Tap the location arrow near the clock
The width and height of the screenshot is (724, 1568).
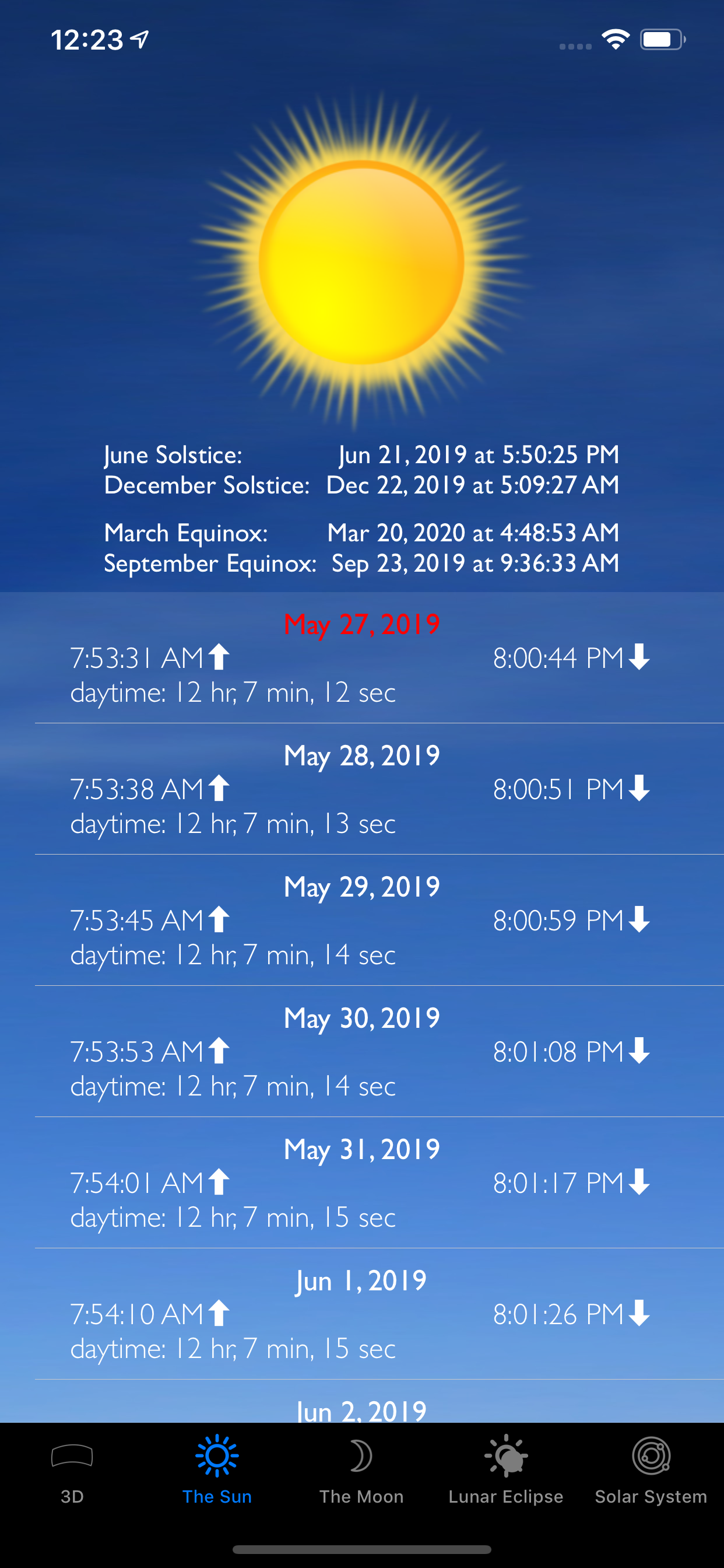[139, 39]
